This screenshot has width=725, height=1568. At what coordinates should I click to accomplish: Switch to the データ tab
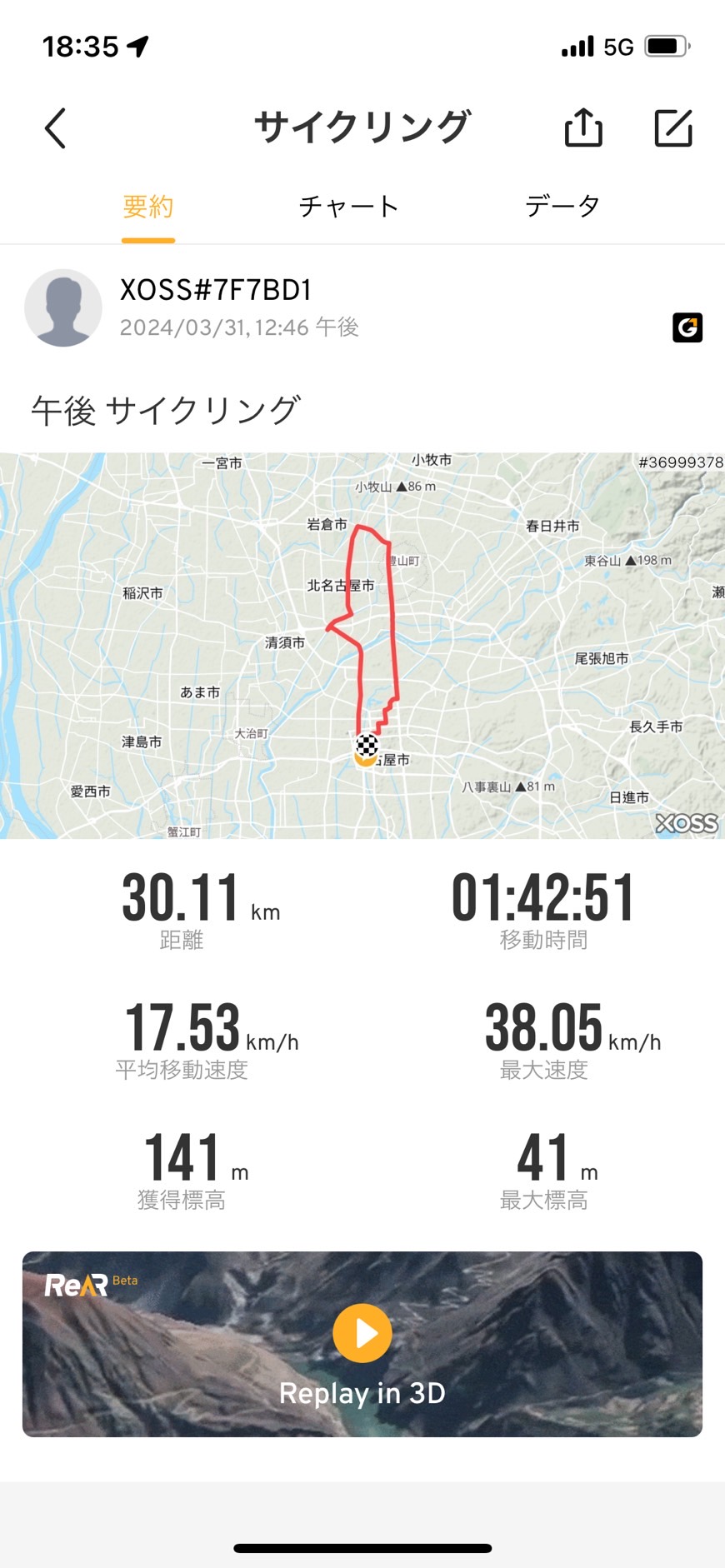[562, 207]
